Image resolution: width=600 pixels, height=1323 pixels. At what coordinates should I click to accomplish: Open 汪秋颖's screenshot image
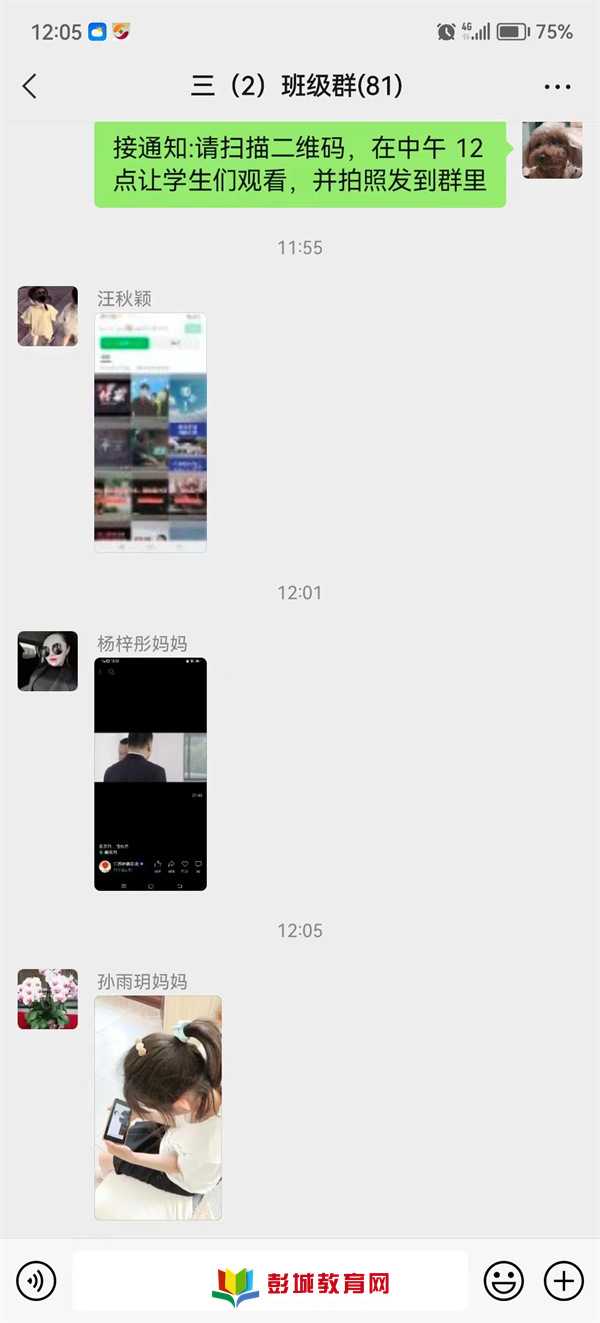150,432
